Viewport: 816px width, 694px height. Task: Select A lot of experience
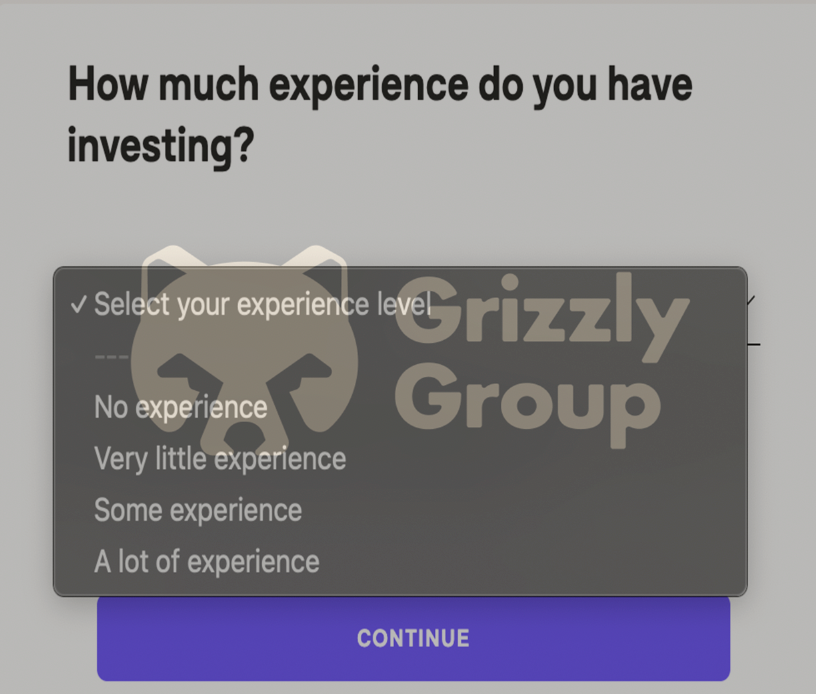pyautogui.click(x=207, y=562)
